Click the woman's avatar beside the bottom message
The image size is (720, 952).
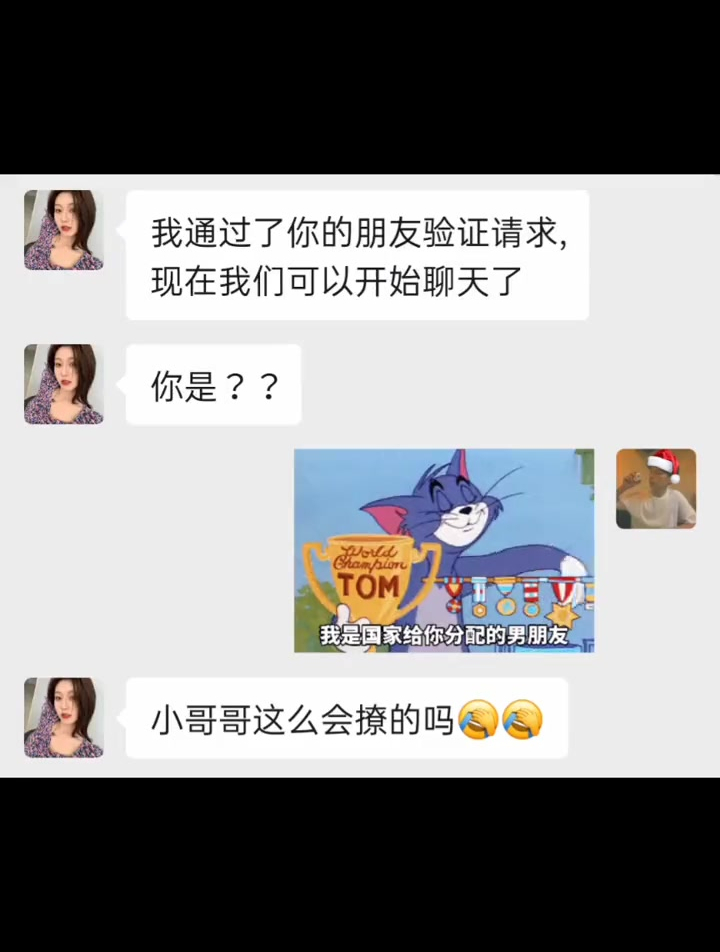tap(63, 718)
